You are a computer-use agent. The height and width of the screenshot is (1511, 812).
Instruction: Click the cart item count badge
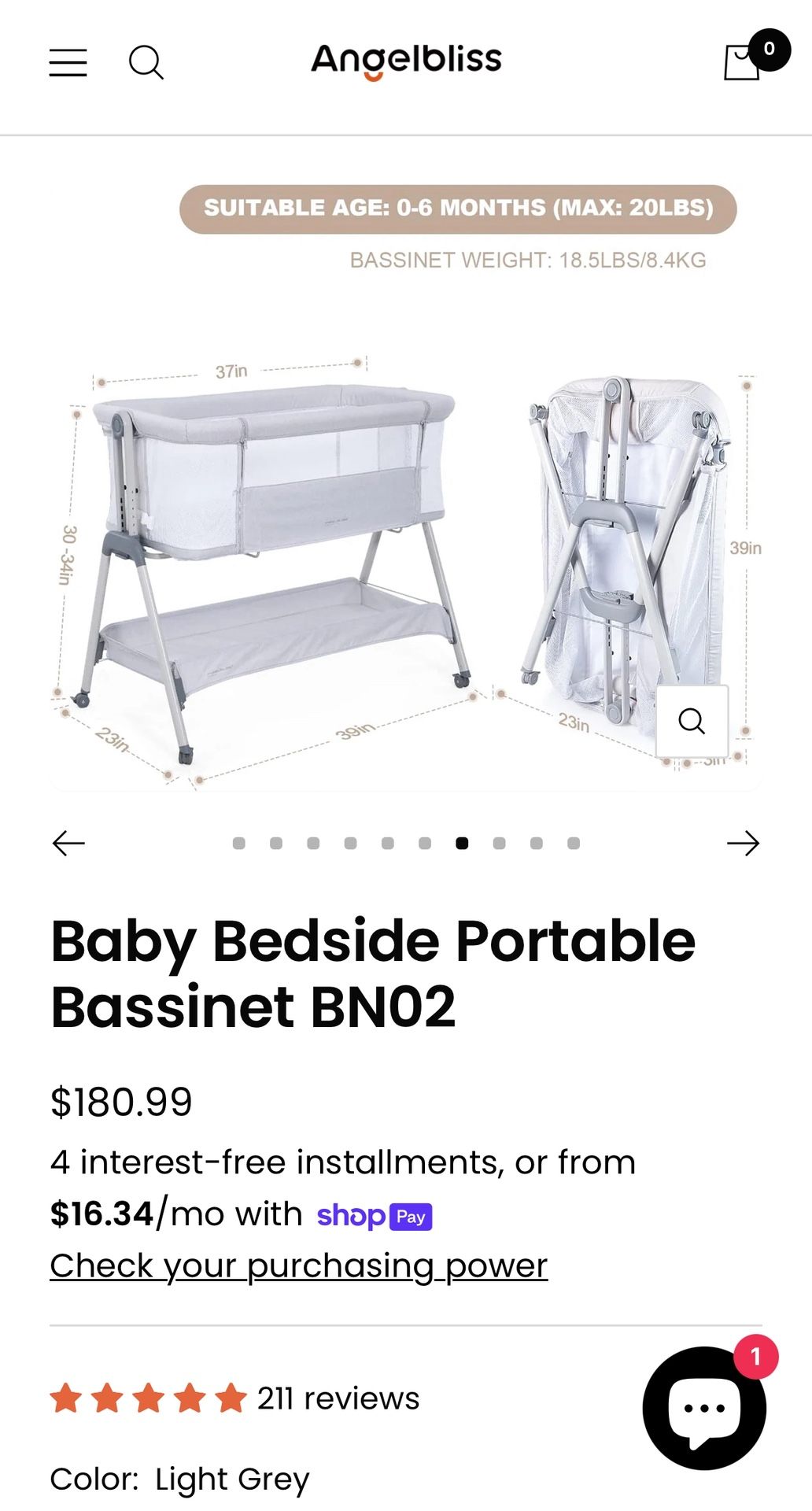tap(770, 47)
